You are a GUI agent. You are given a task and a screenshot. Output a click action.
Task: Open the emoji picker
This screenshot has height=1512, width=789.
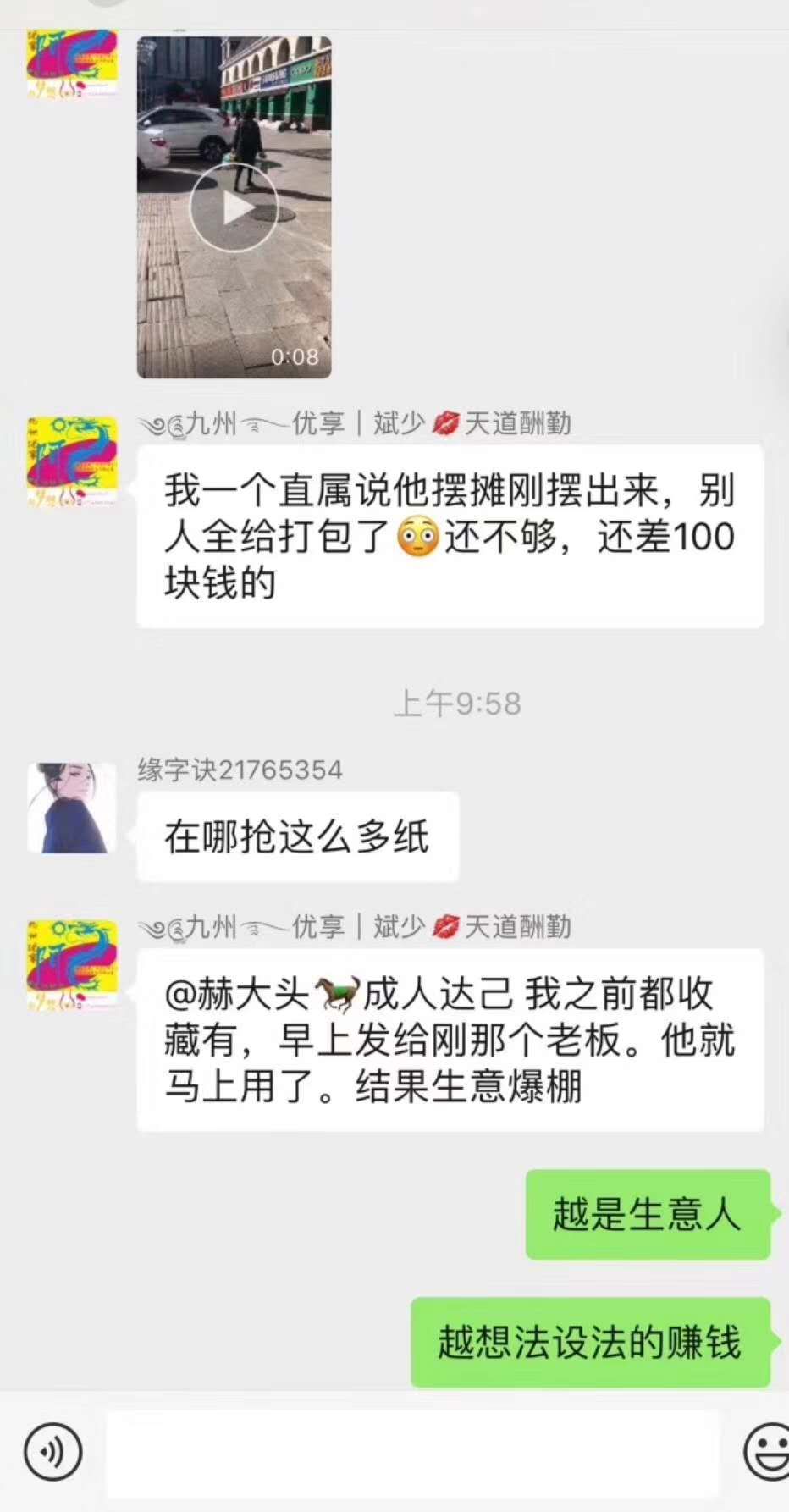click(767, 1452)
